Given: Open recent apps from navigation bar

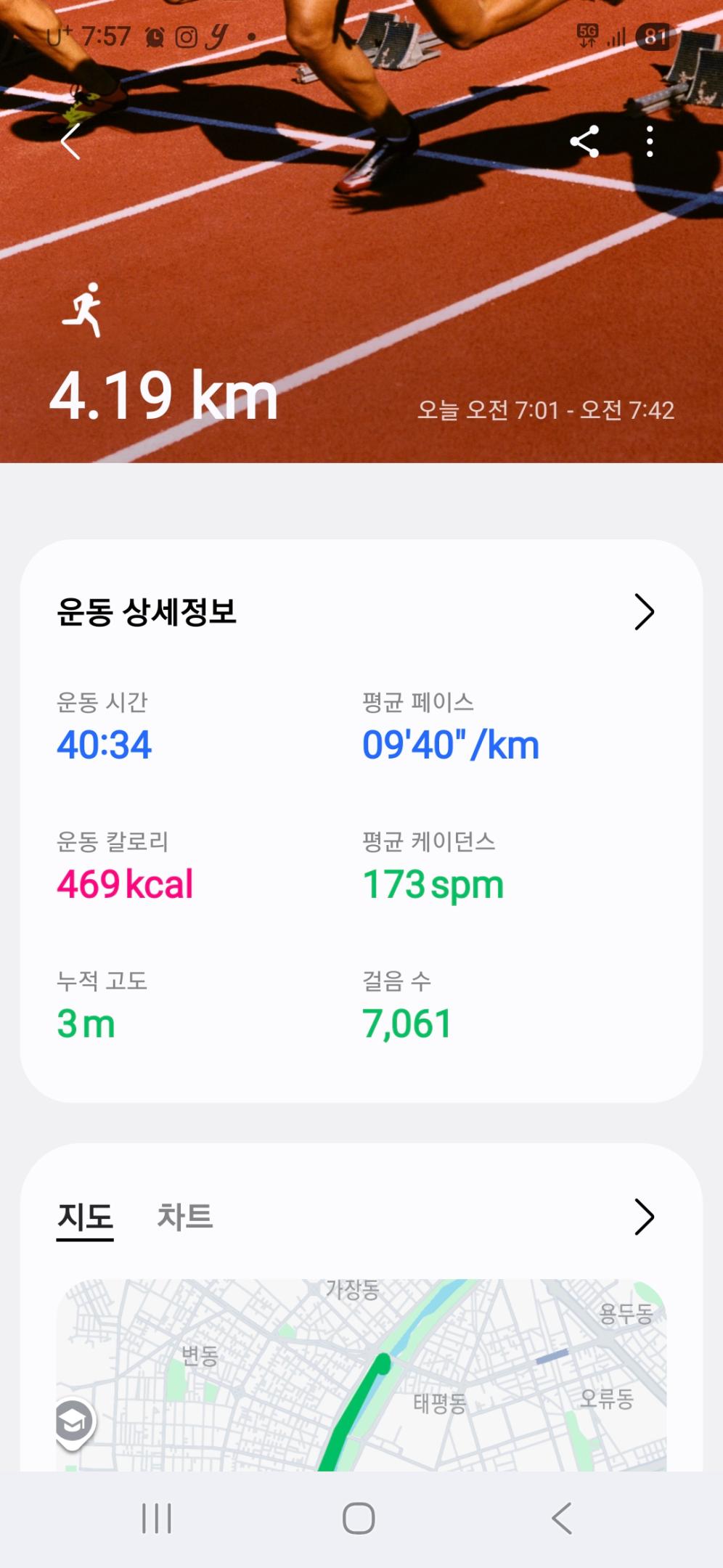Looking at the screenshot, I should tap(157, 1518).
